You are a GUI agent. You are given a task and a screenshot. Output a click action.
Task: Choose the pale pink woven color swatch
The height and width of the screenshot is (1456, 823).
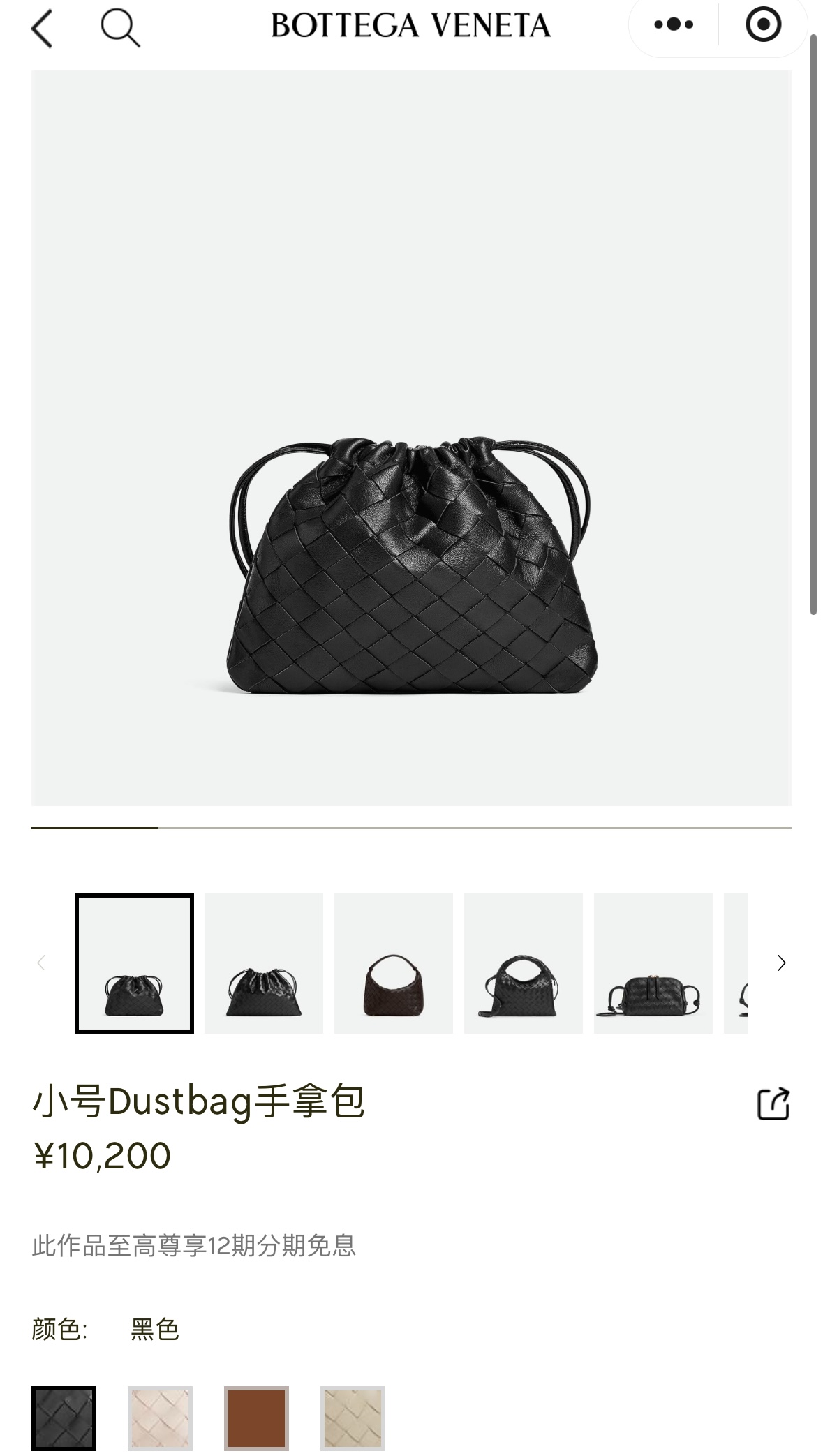point(161,1418)
